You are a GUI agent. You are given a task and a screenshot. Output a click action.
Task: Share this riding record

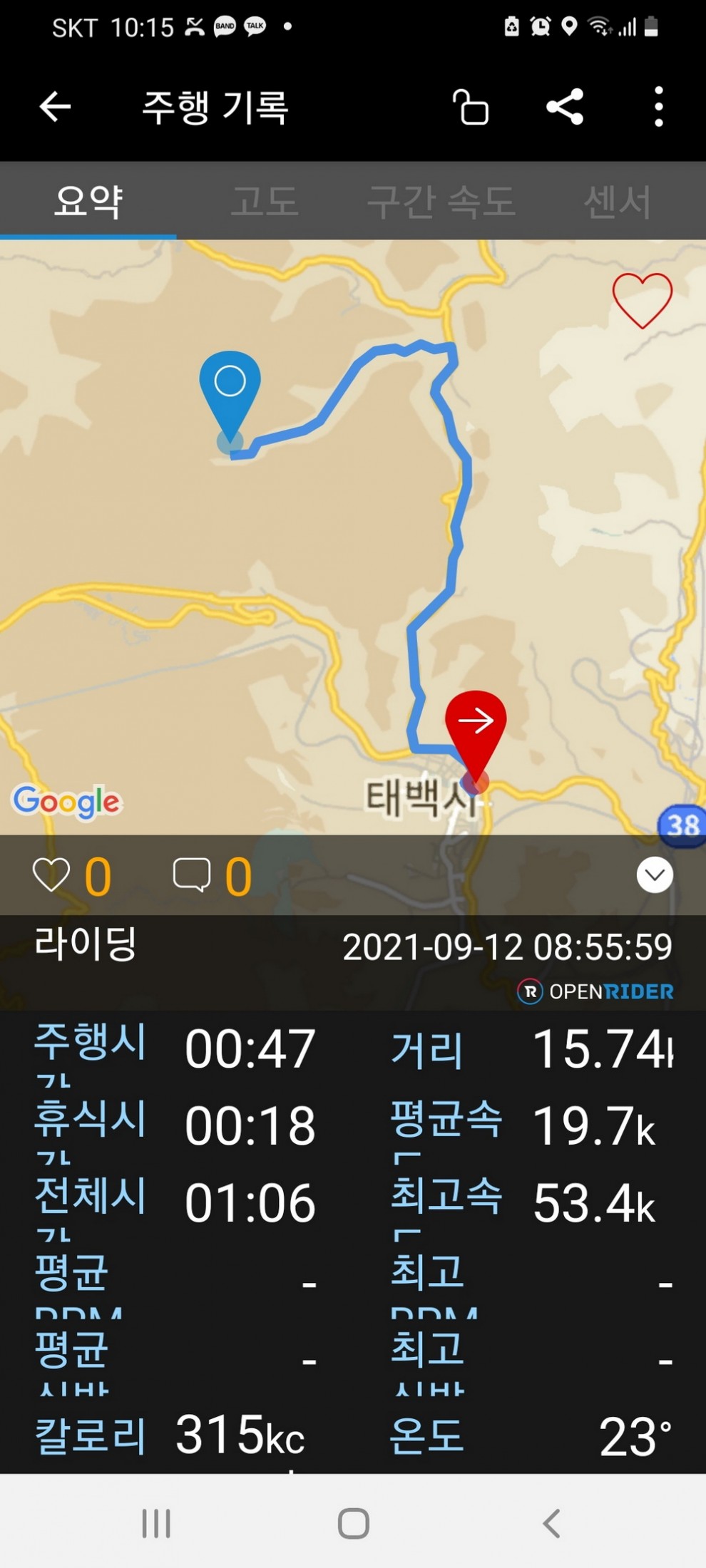[565, 108]
